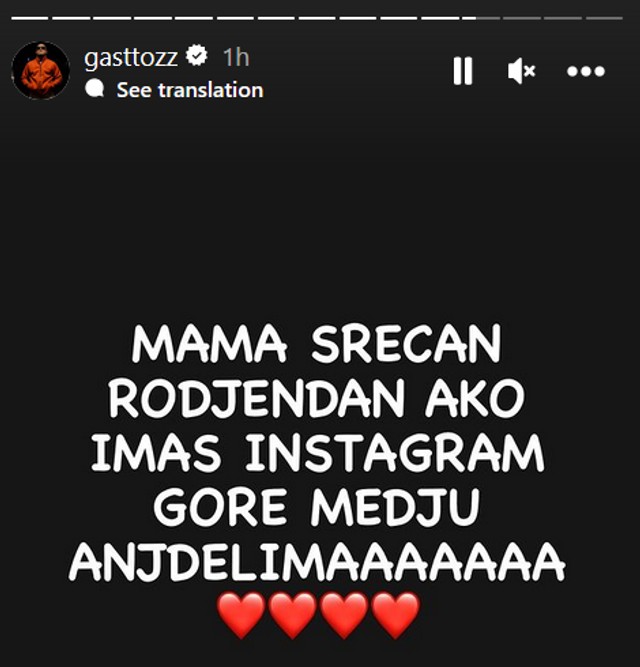Unmute the story sound
The height and width of the screenshot is (667, 640).
coord(521,71)
